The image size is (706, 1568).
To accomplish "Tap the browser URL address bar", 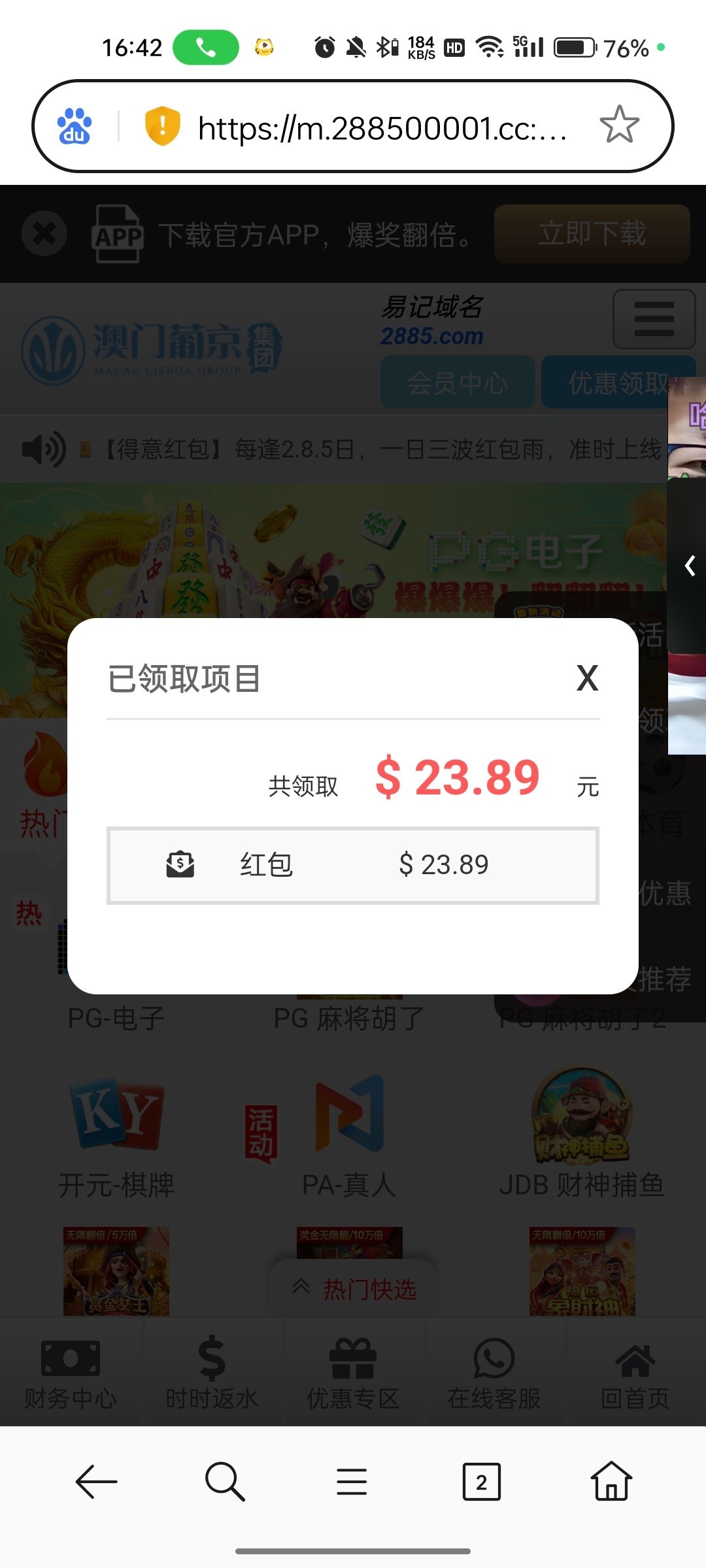I will tap(382, 127).
